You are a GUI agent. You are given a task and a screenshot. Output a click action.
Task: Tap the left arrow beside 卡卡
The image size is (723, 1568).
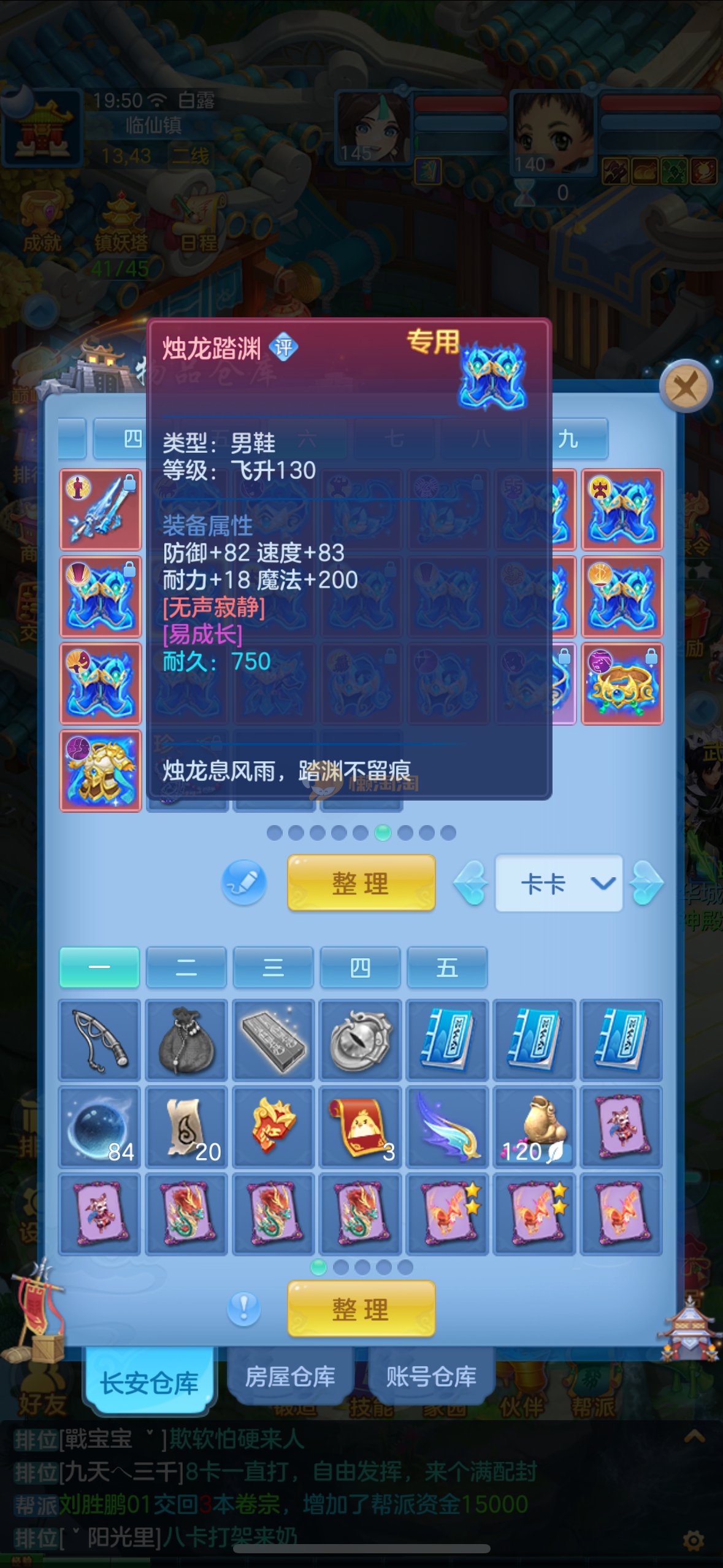[x=471, y=883]
